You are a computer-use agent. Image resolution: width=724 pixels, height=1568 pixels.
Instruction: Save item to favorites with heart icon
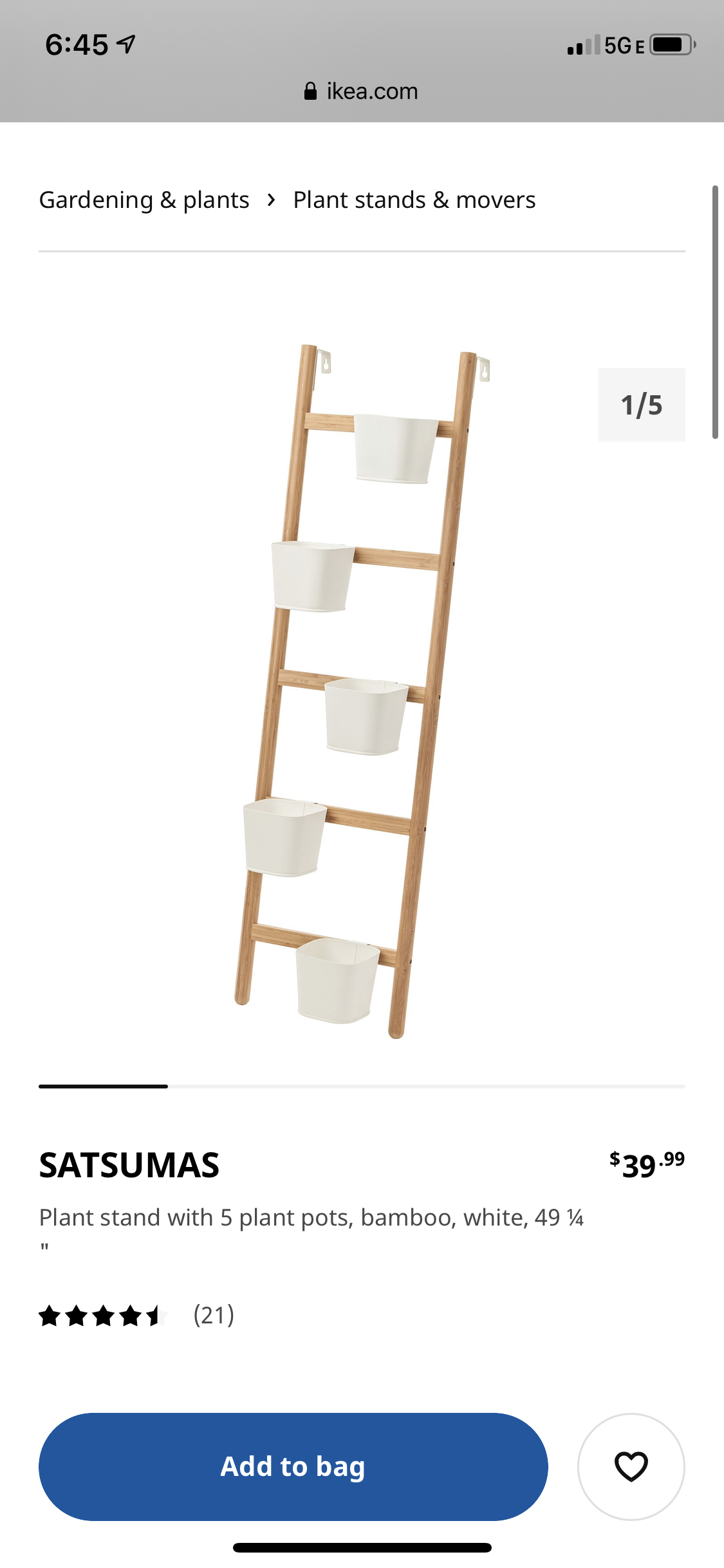[631, 1466]
